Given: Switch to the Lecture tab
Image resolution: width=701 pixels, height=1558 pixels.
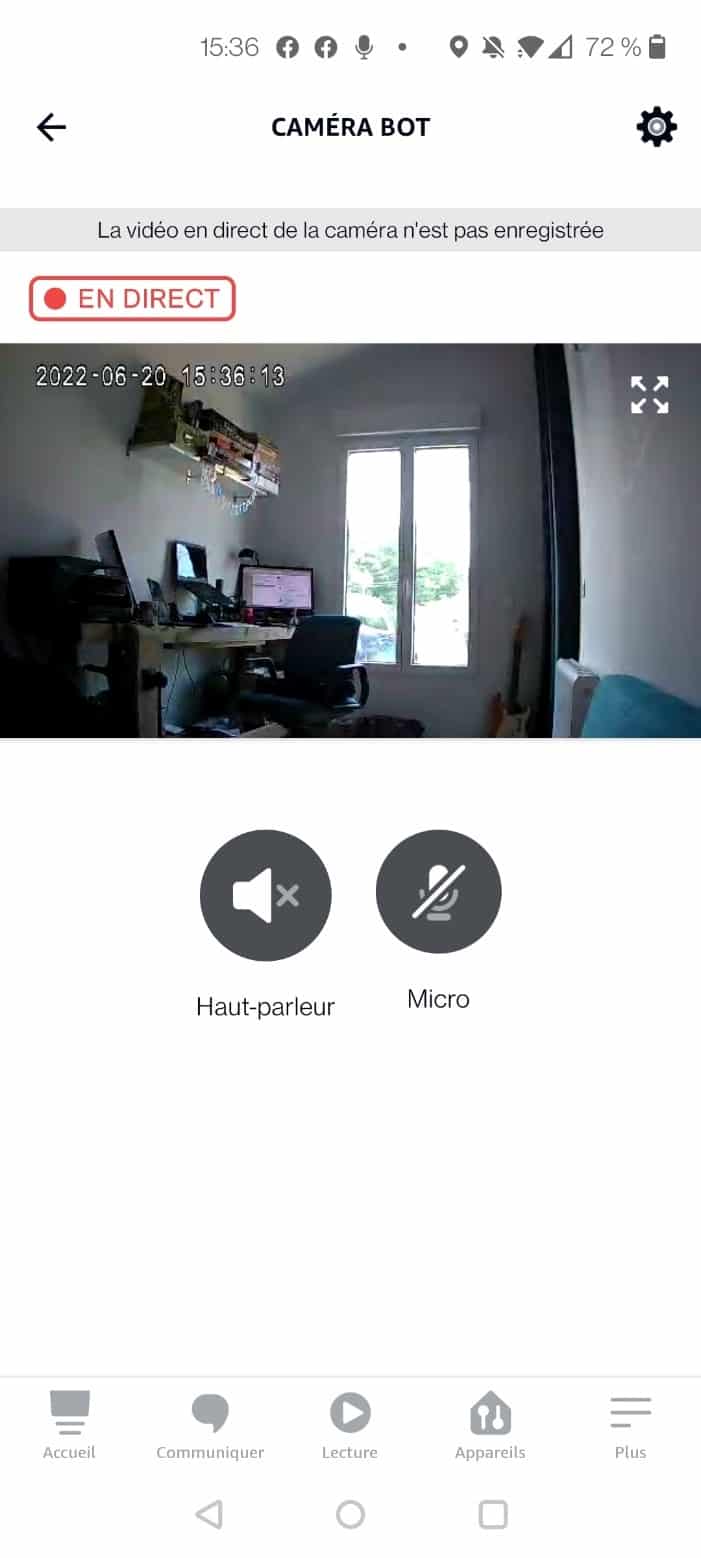Looking at the screenshot, I should pyautogui.click(x=350, y=1426).
